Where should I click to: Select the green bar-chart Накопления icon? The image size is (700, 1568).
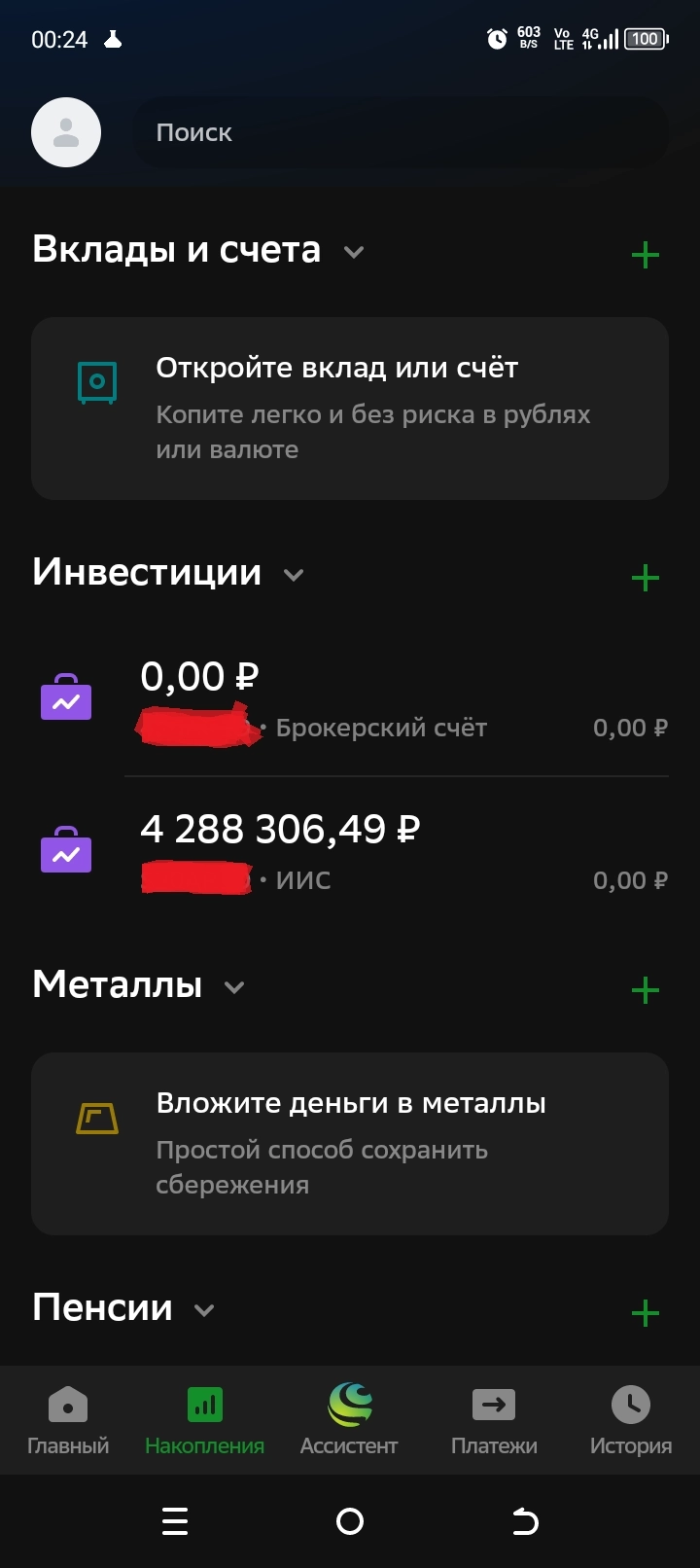[204, 1405]
